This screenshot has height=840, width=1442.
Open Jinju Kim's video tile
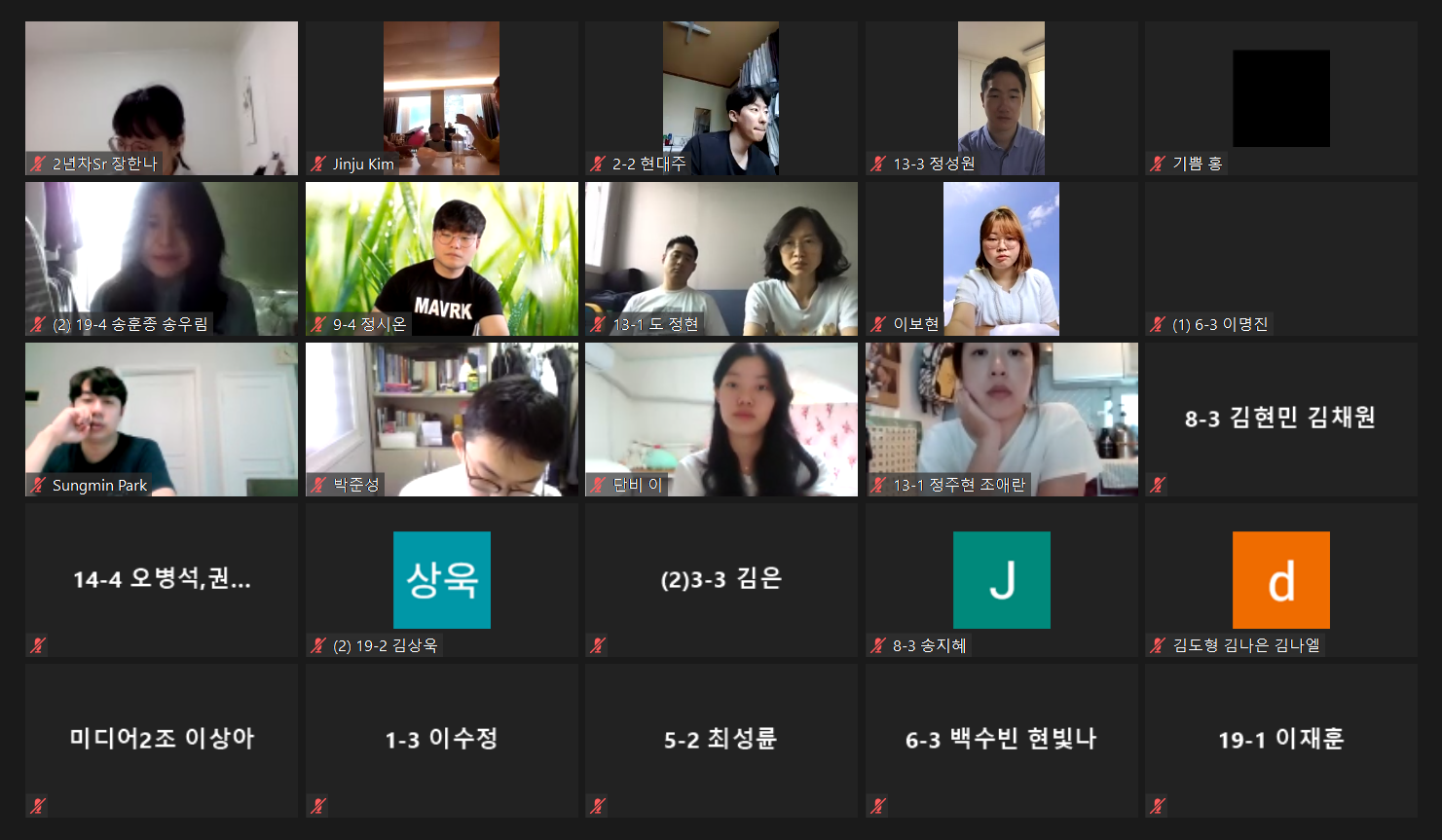tap(441, 97)
